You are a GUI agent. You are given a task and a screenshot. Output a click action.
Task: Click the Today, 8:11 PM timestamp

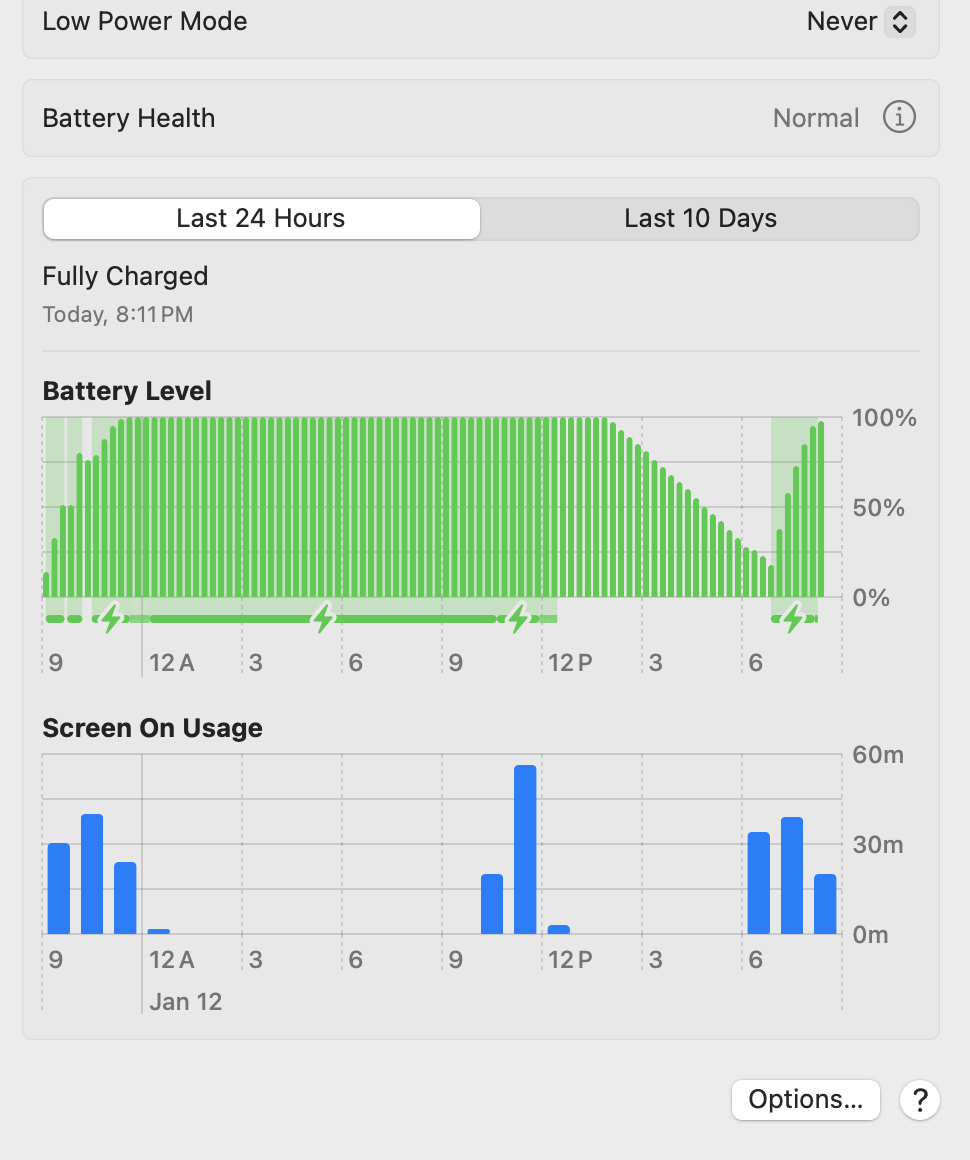(x=118, y=314)
